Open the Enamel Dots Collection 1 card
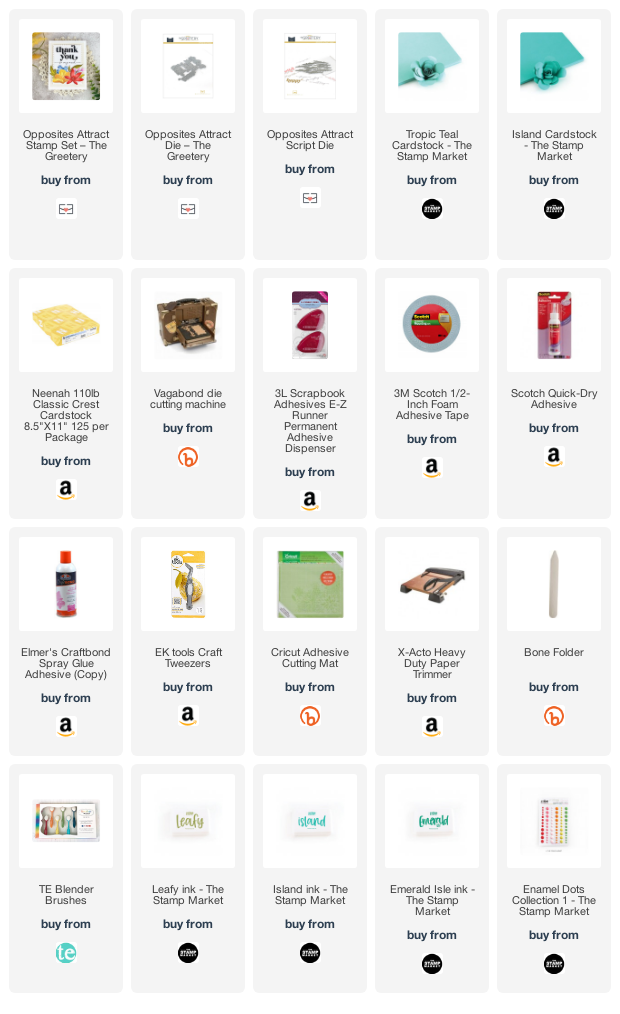Screen dimensions: 620x1014 [554, 821]
